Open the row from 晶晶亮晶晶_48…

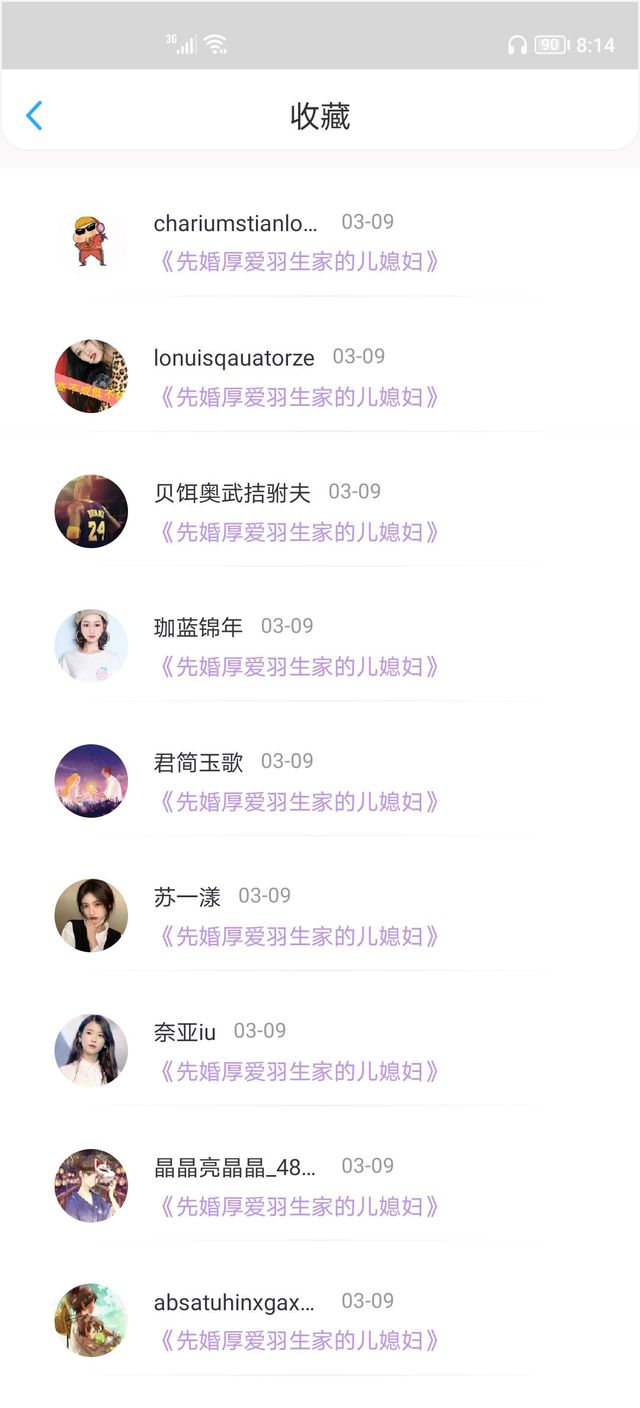(298, 1187)
